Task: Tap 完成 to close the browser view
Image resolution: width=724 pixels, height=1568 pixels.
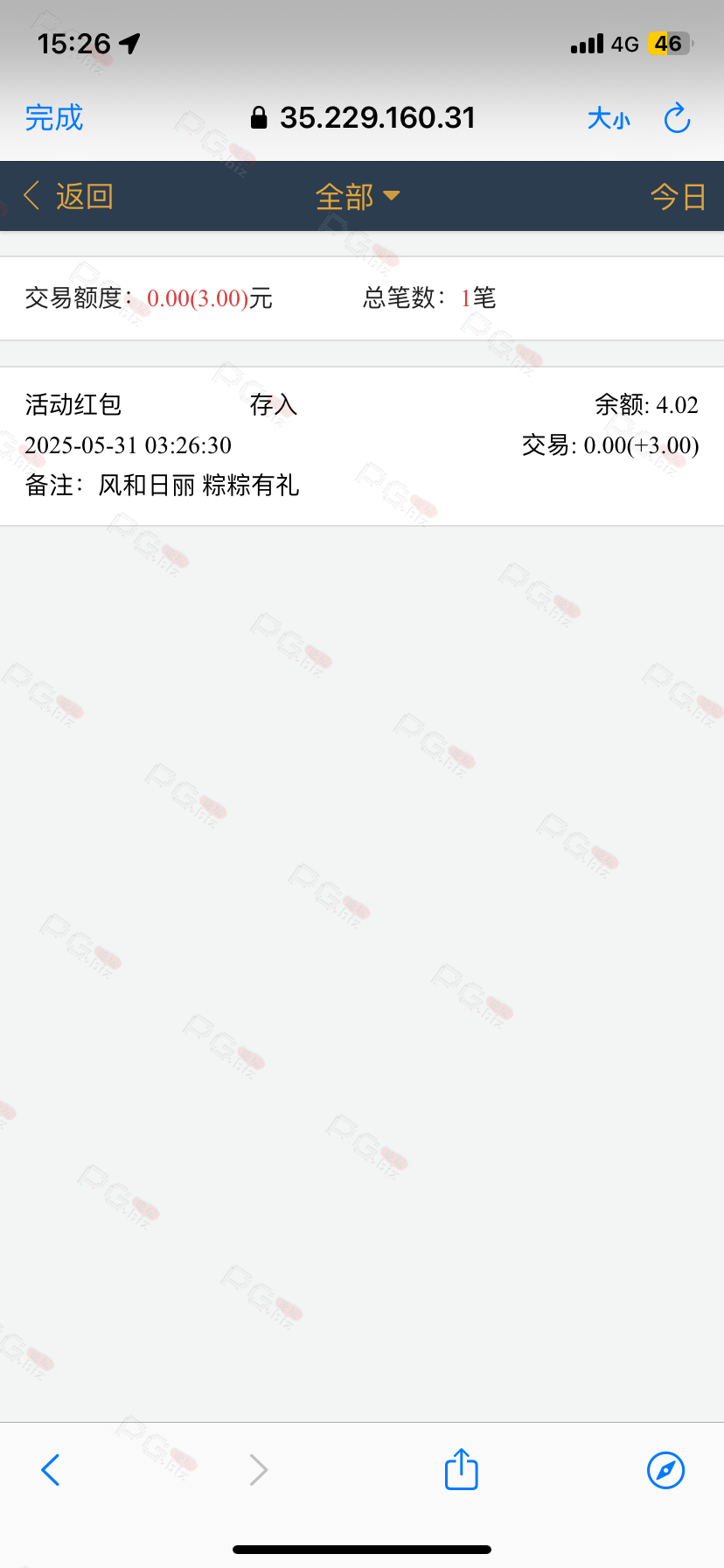Action: pos(54,118)
